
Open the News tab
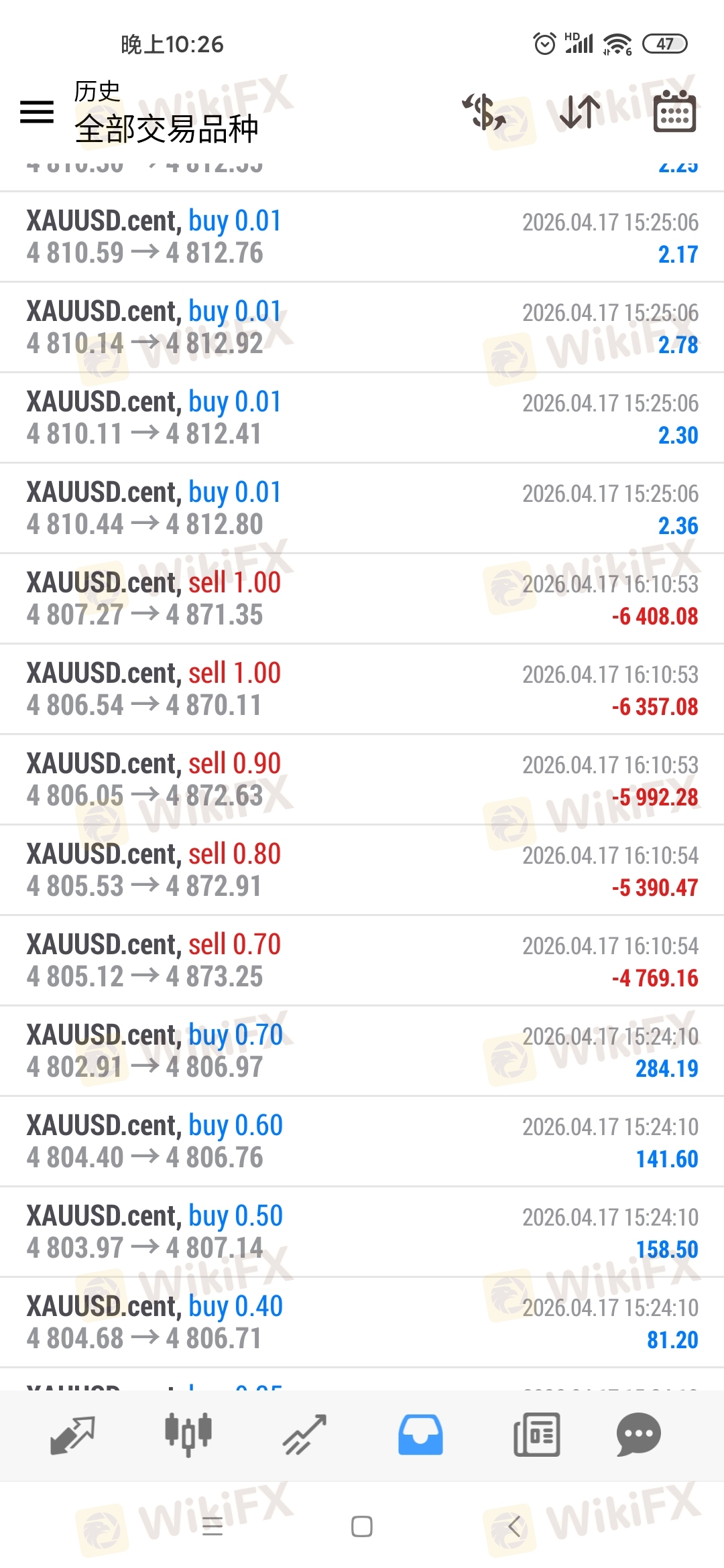click(x=536, y=1435)
